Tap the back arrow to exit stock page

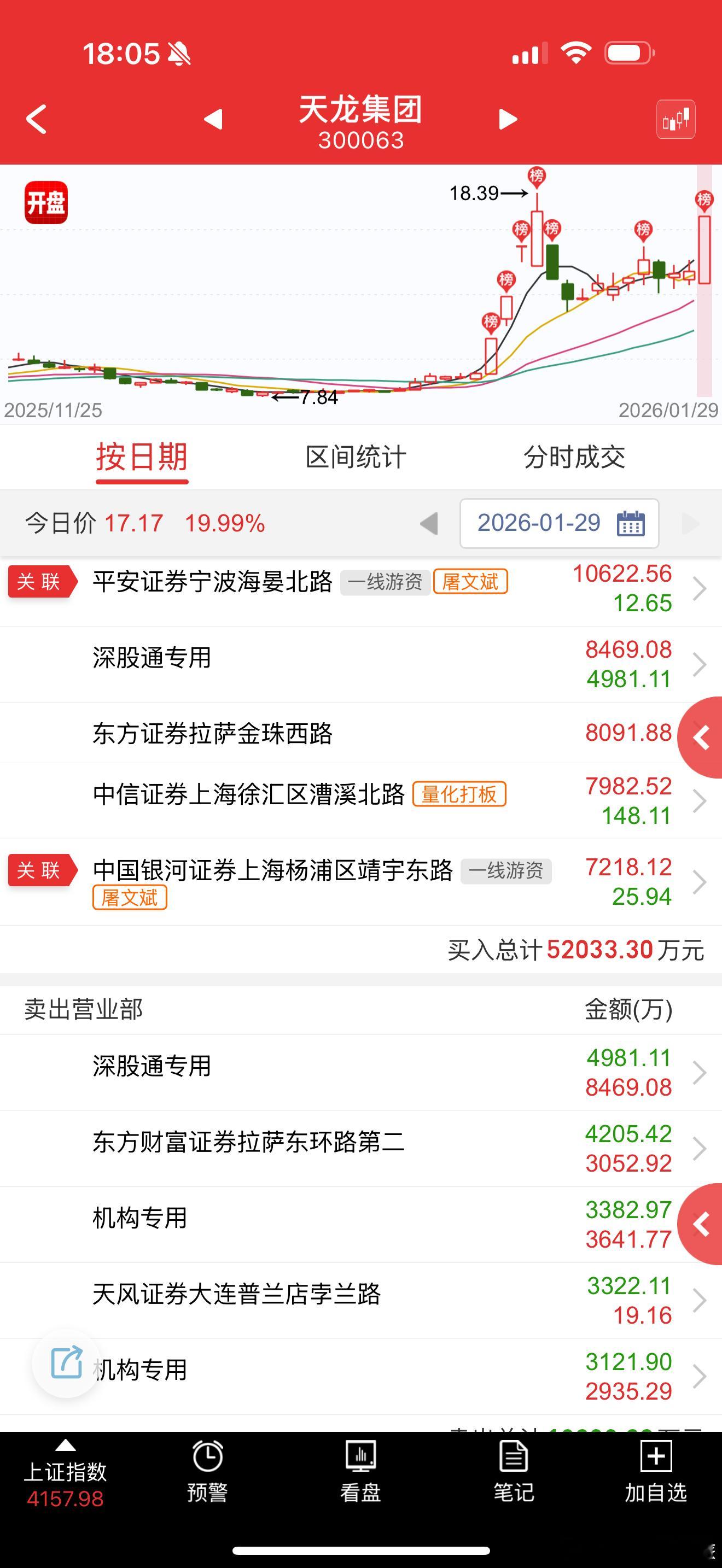[37, 119]
